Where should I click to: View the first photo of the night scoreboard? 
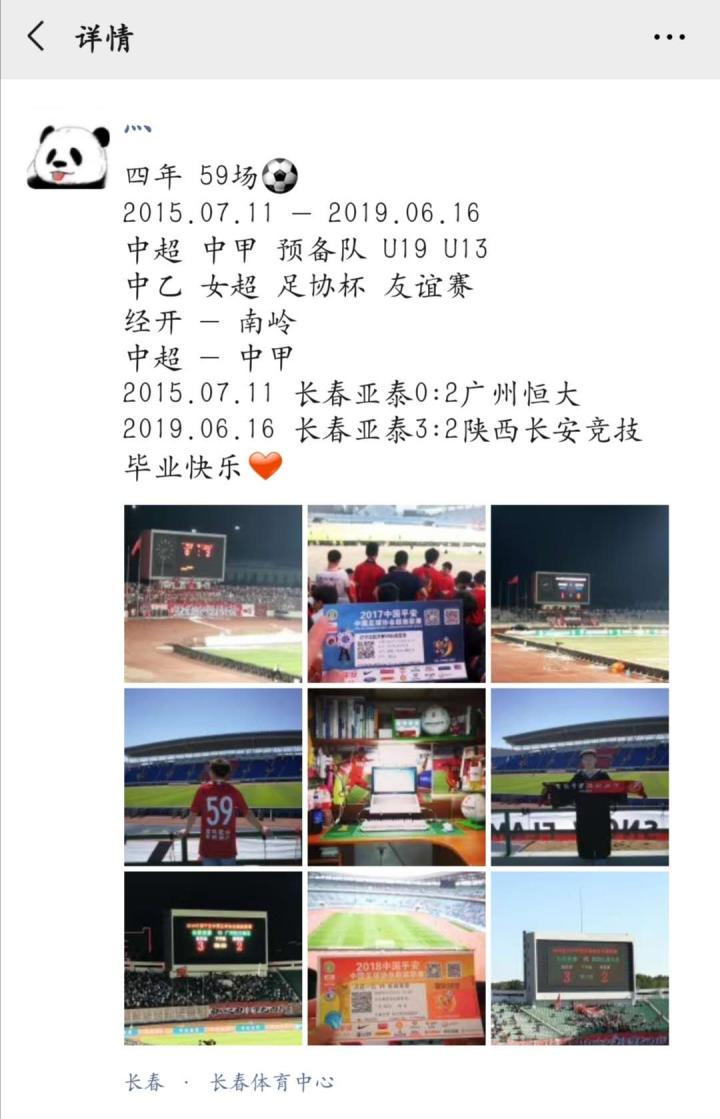click(x=213, y=593)
